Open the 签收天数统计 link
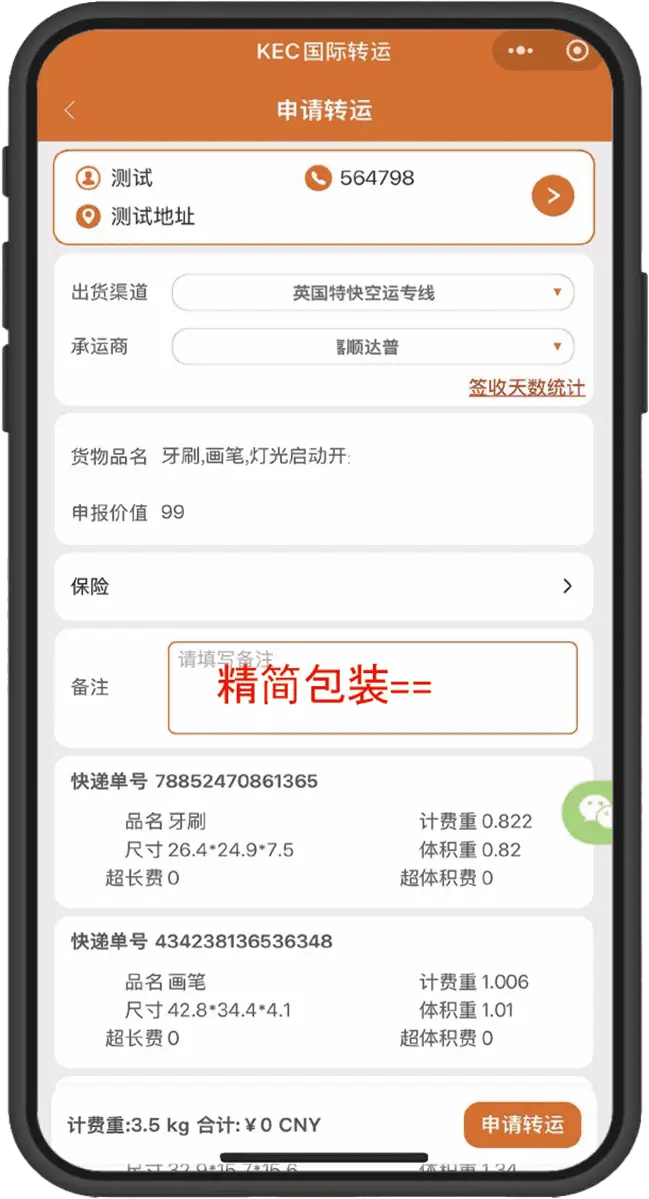 point(526,388)
